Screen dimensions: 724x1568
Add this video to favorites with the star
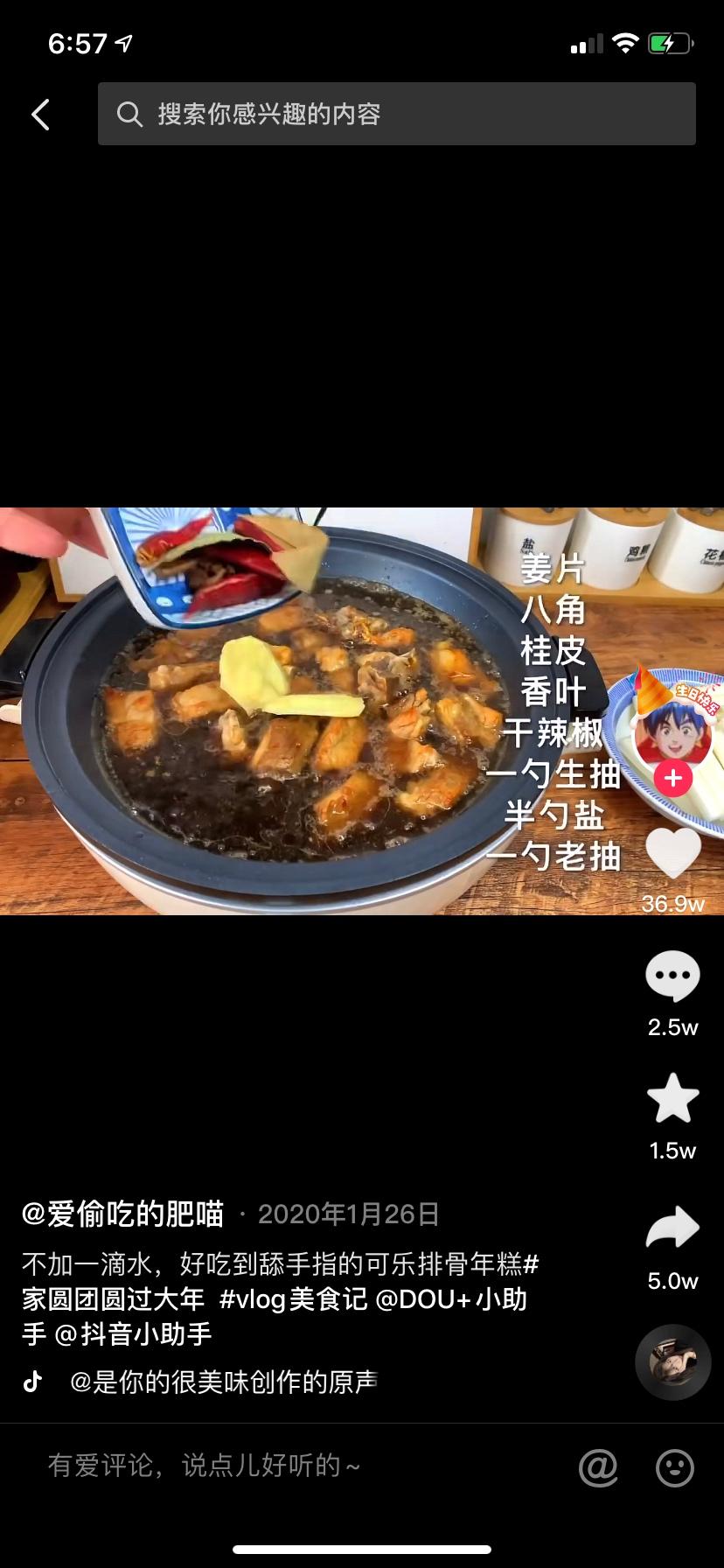click(672, 1099)
